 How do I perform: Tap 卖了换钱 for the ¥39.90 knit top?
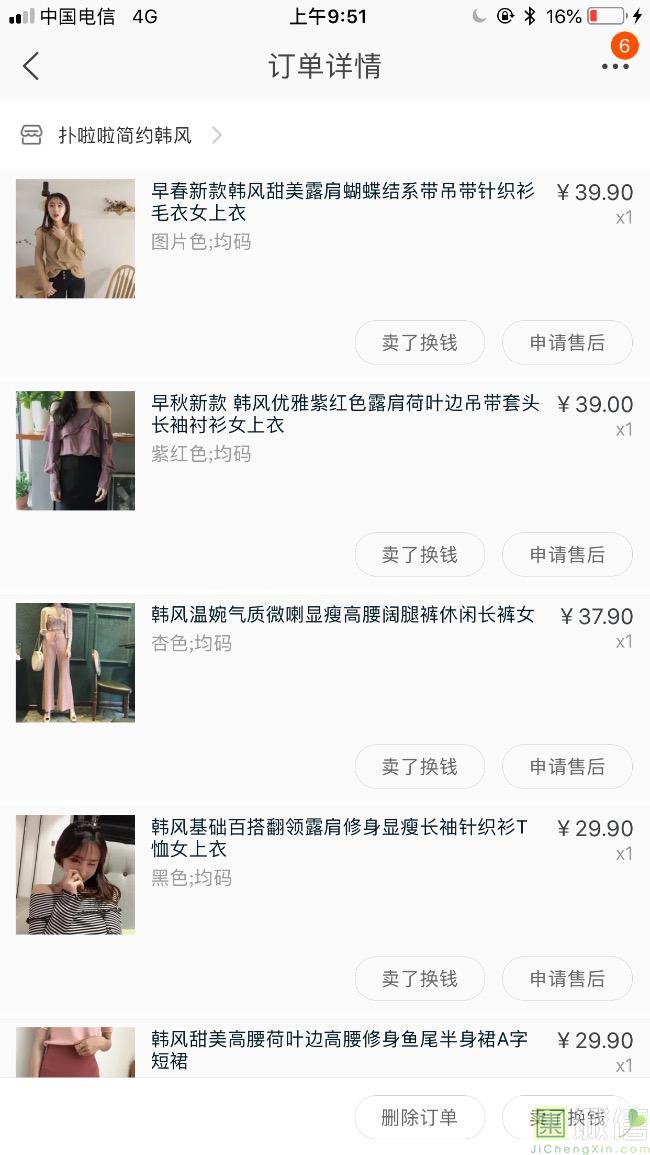point(419,343)
